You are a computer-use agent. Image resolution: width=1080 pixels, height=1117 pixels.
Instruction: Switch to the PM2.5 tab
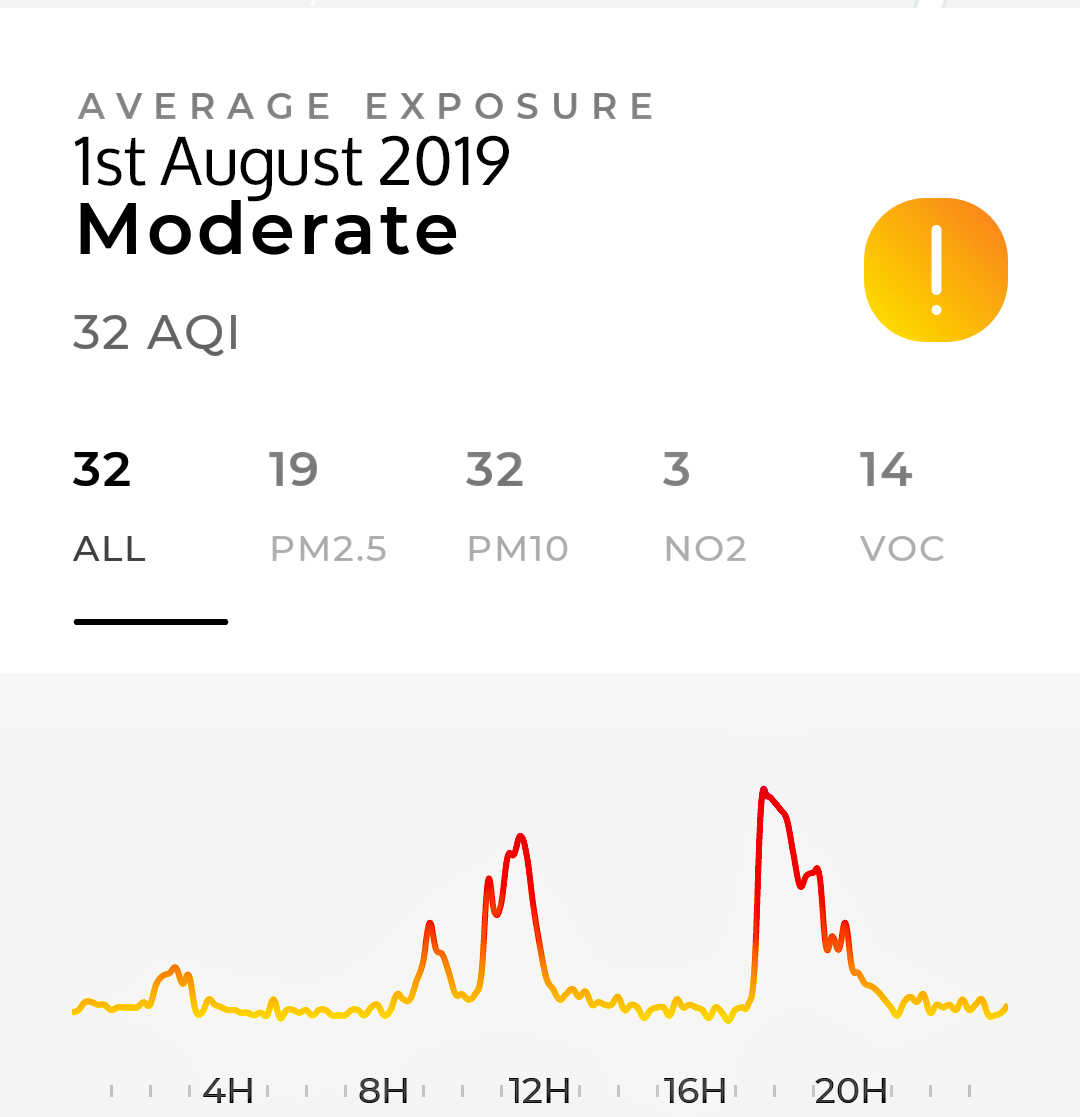click(x=327, y=508)
